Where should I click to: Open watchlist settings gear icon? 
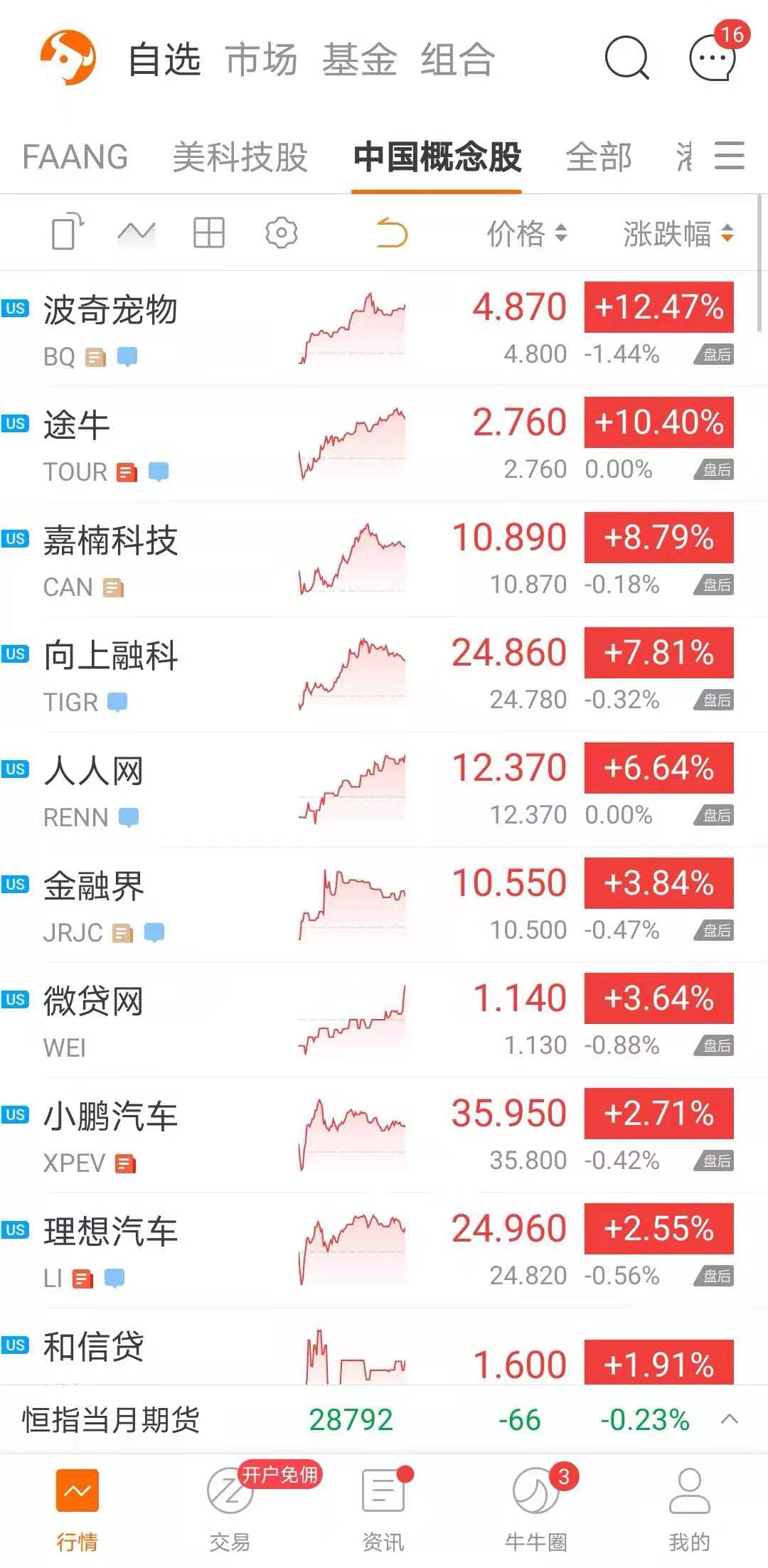coord(282,233)
